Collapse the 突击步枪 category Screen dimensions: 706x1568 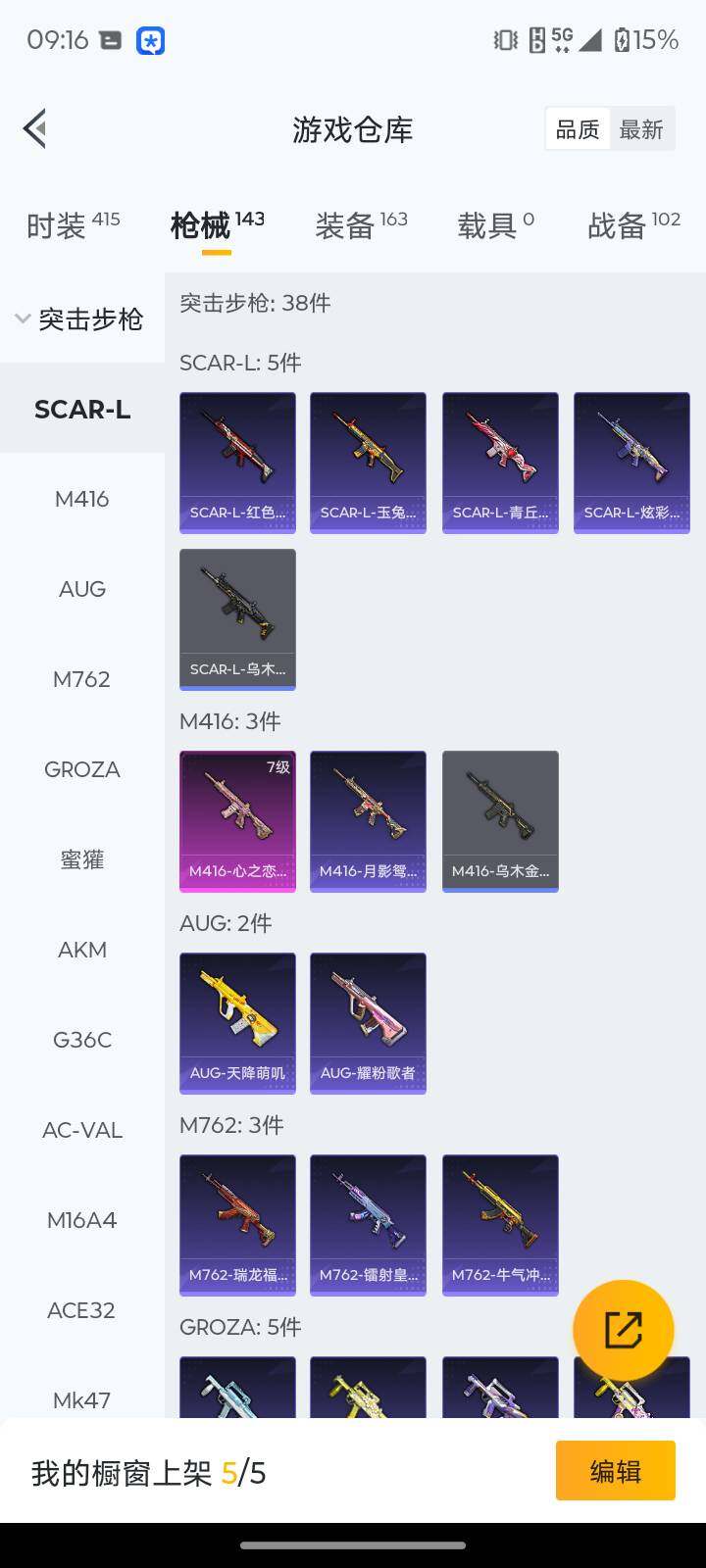pyautogui.click(x=80, y=318)
